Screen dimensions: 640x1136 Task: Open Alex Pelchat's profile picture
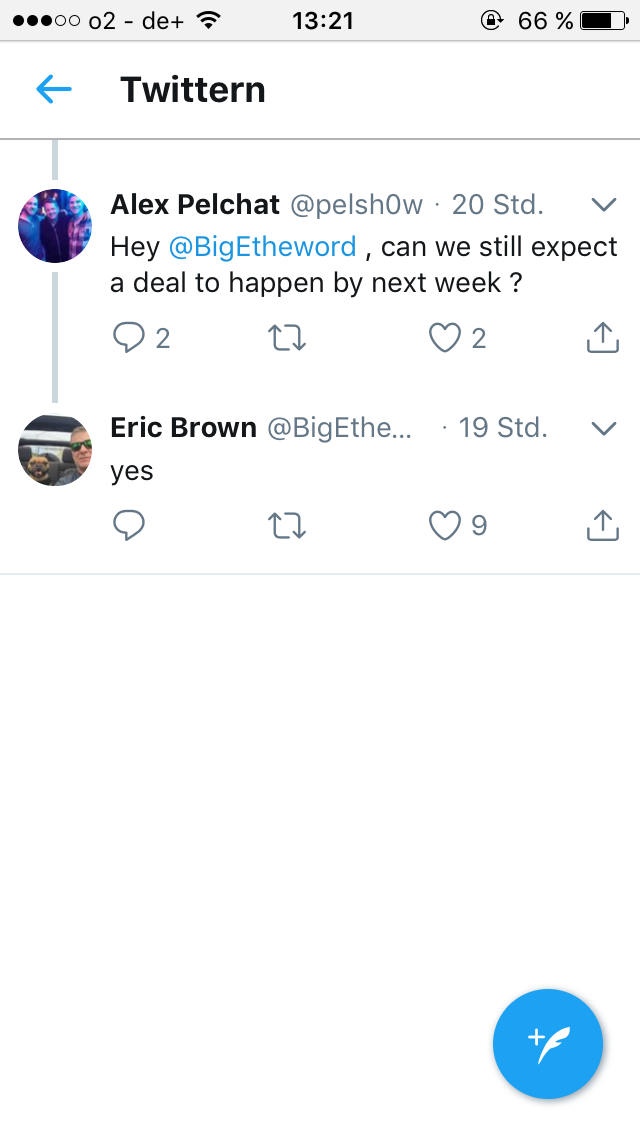click(x=55, y=226)
